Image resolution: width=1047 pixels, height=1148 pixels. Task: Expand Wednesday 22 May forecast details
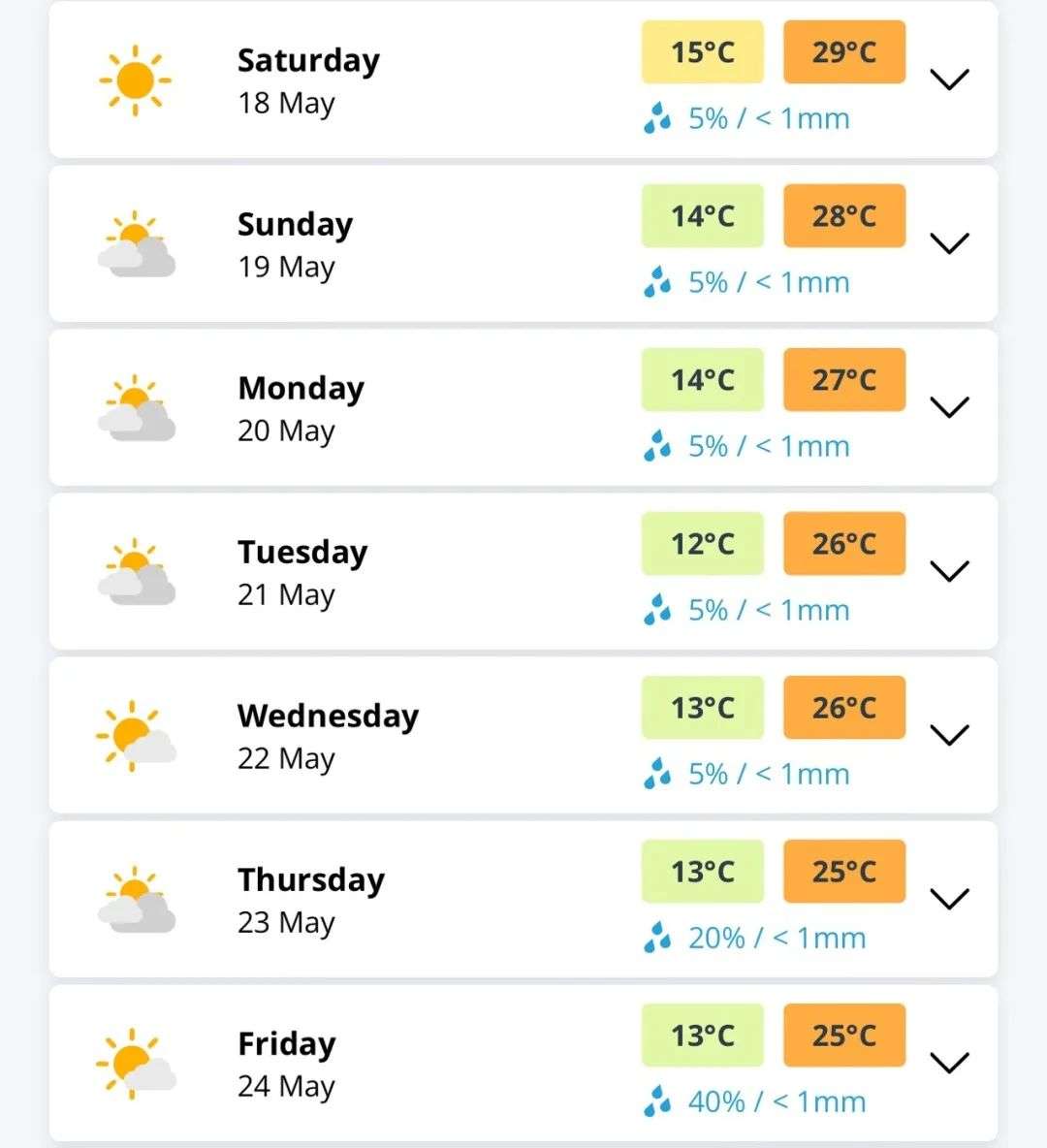[949, 735]
